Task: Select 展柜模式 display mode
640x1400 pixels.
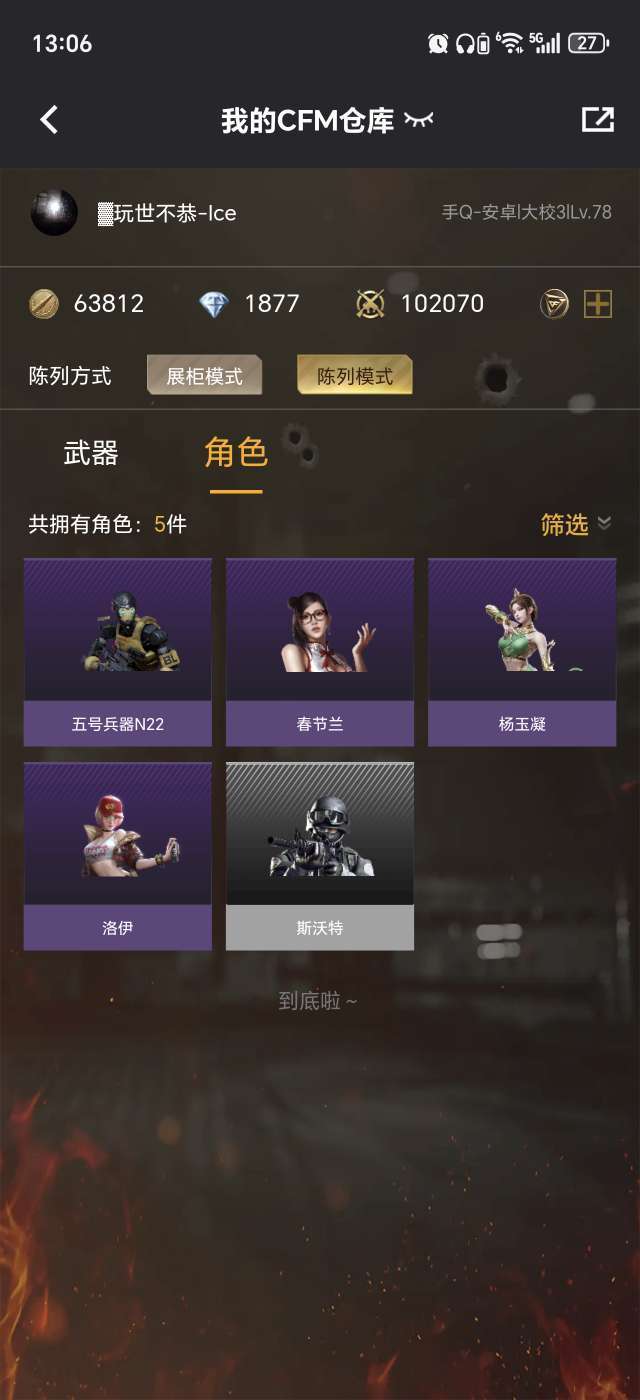Action: coord(204,376)
